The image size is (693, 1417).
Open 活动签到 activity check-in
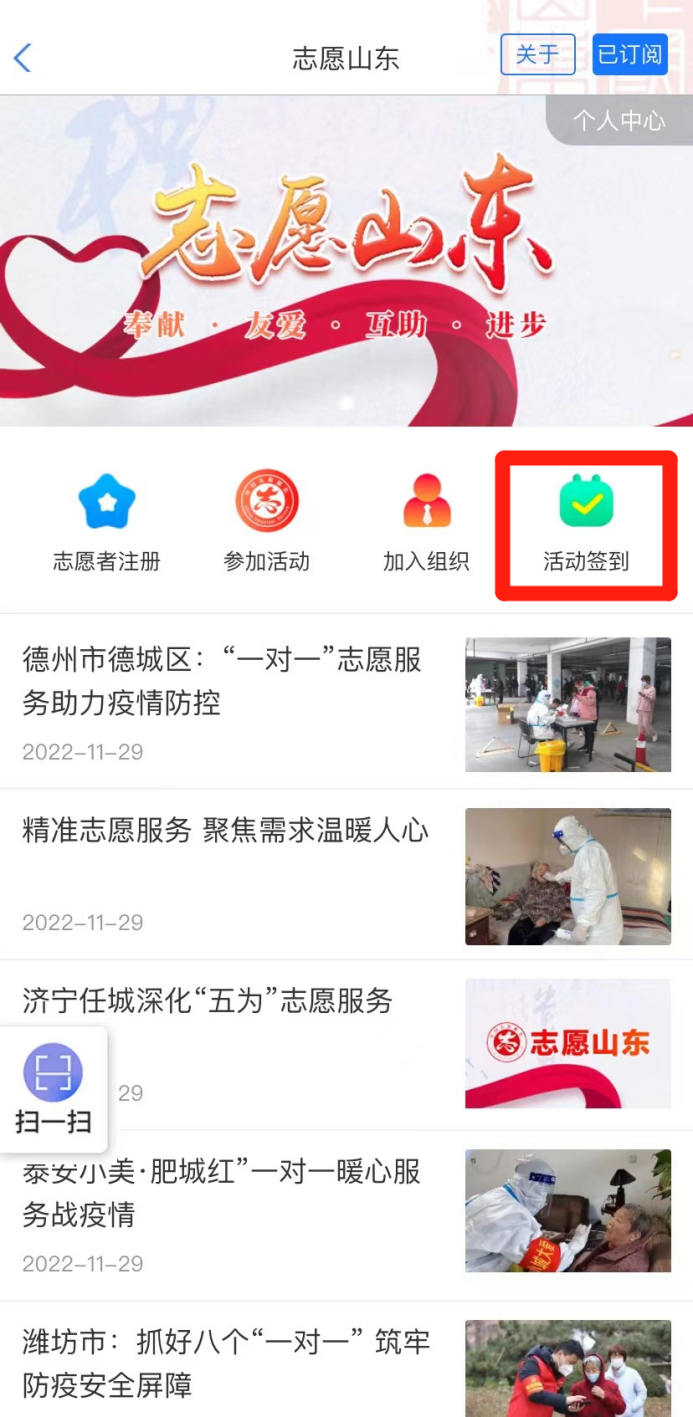tap(586, 524)
